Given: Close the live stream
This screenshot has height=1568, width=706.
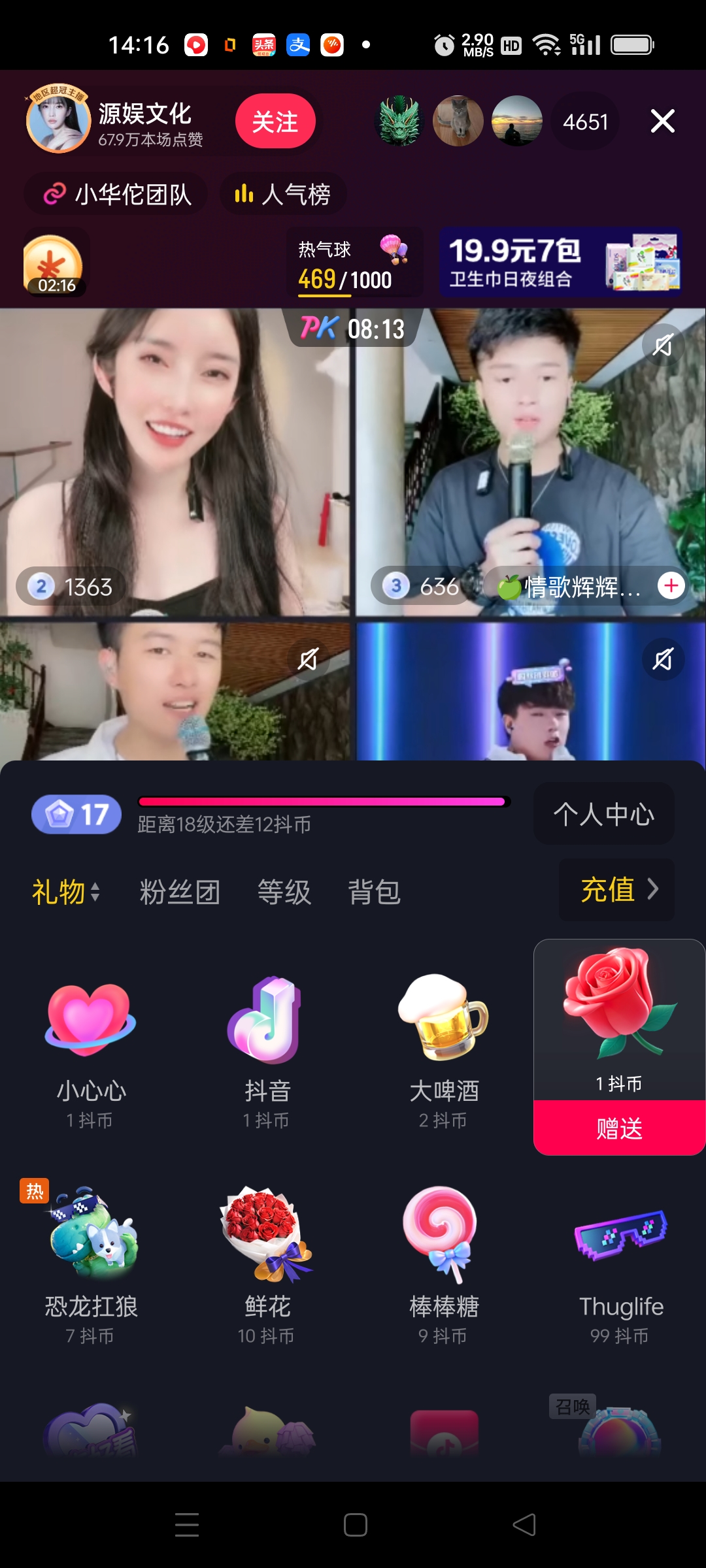Looking at the screenshot, I should click(662, 122).
